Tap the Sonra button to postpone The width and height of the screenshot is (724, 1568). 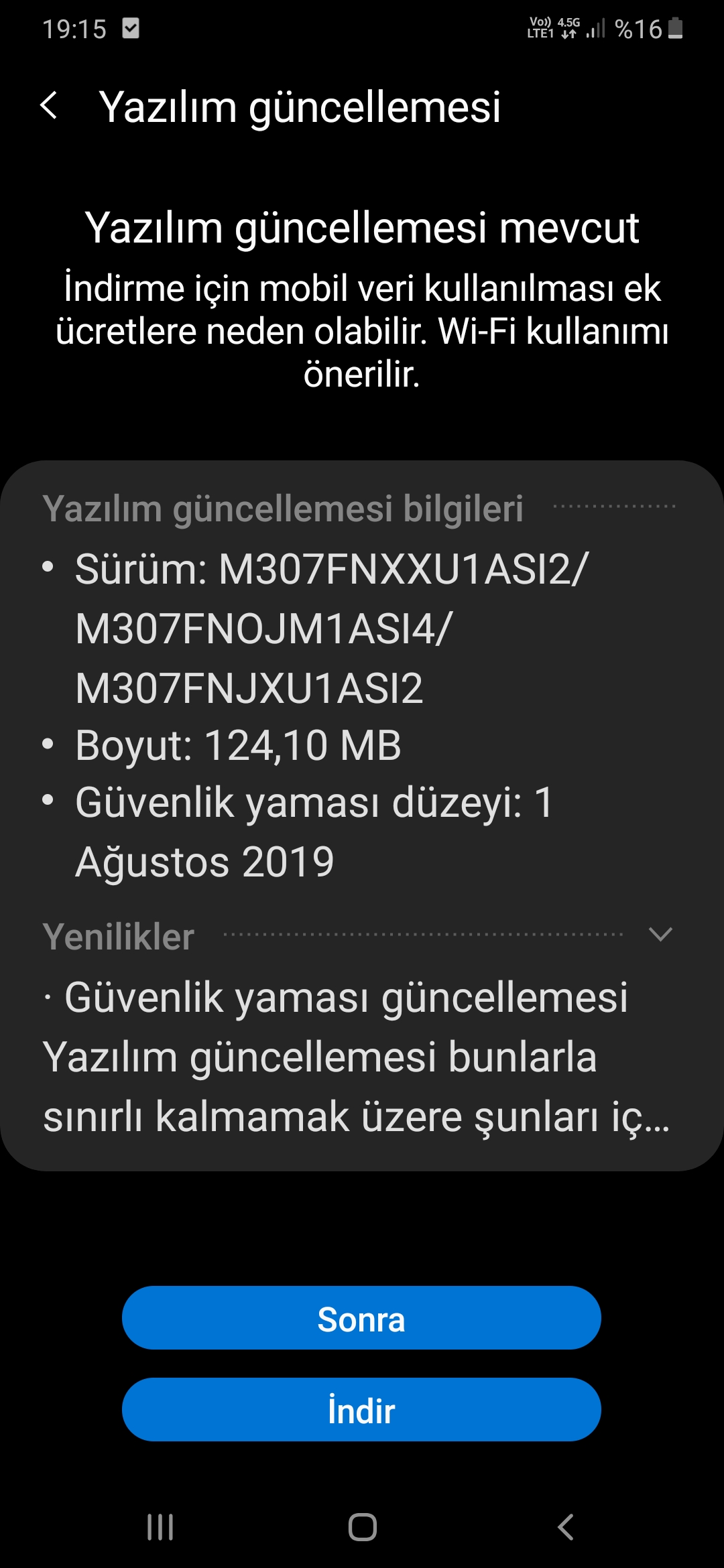coord(361,1317)
